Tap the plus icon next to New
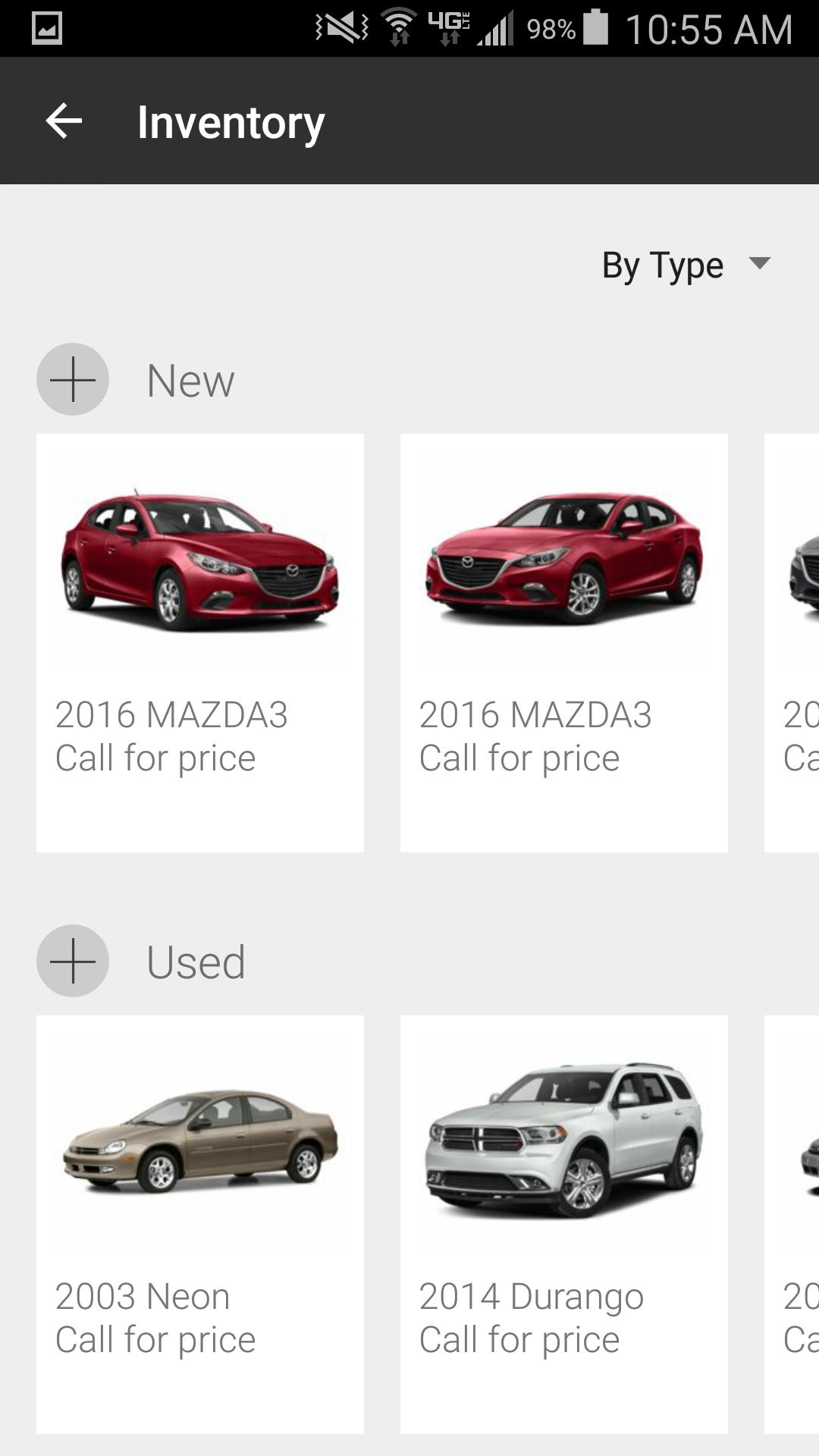This screenshot has width=819, height=1456. click(72, 379)
